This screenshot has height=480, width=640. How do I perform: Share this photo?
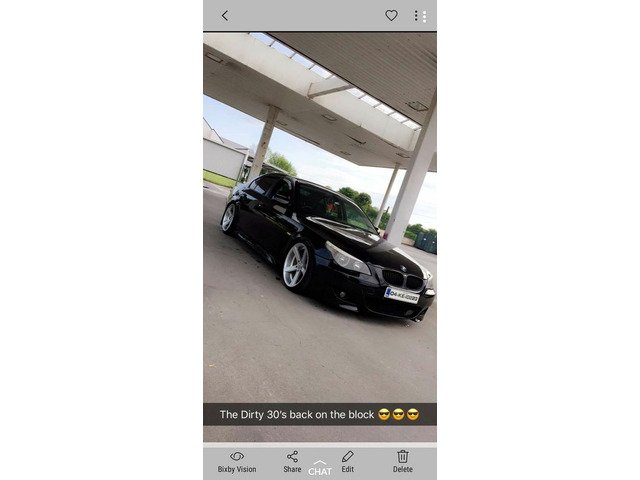[292, 461]
